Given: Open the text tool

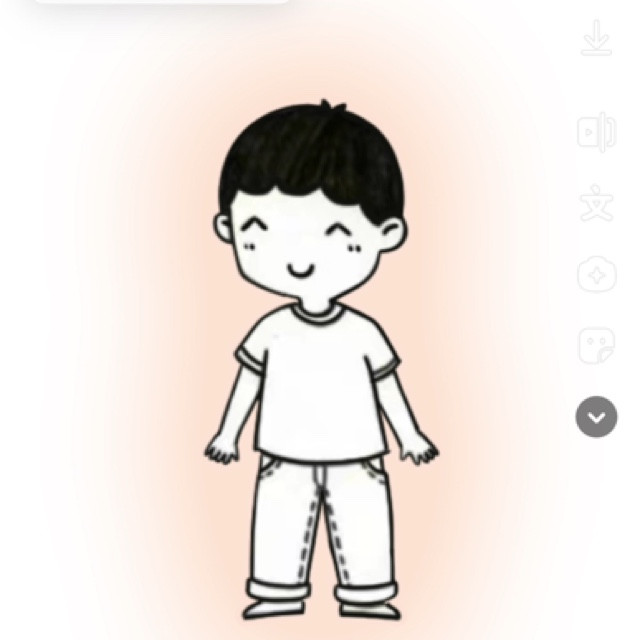Looking at the screenshot, I should [x=596, y=203].
